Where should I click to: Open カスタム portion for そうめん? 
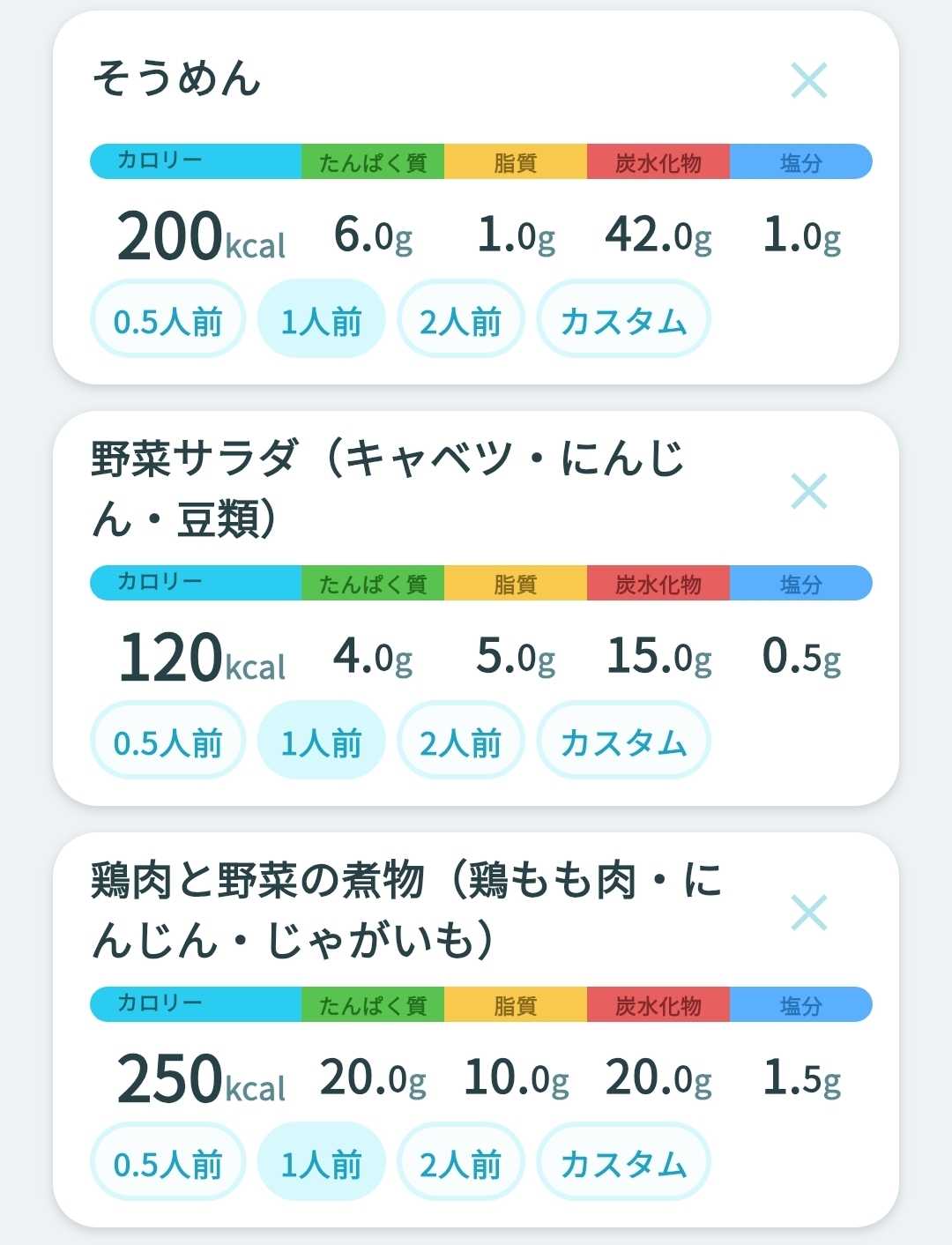coord(623,319)
